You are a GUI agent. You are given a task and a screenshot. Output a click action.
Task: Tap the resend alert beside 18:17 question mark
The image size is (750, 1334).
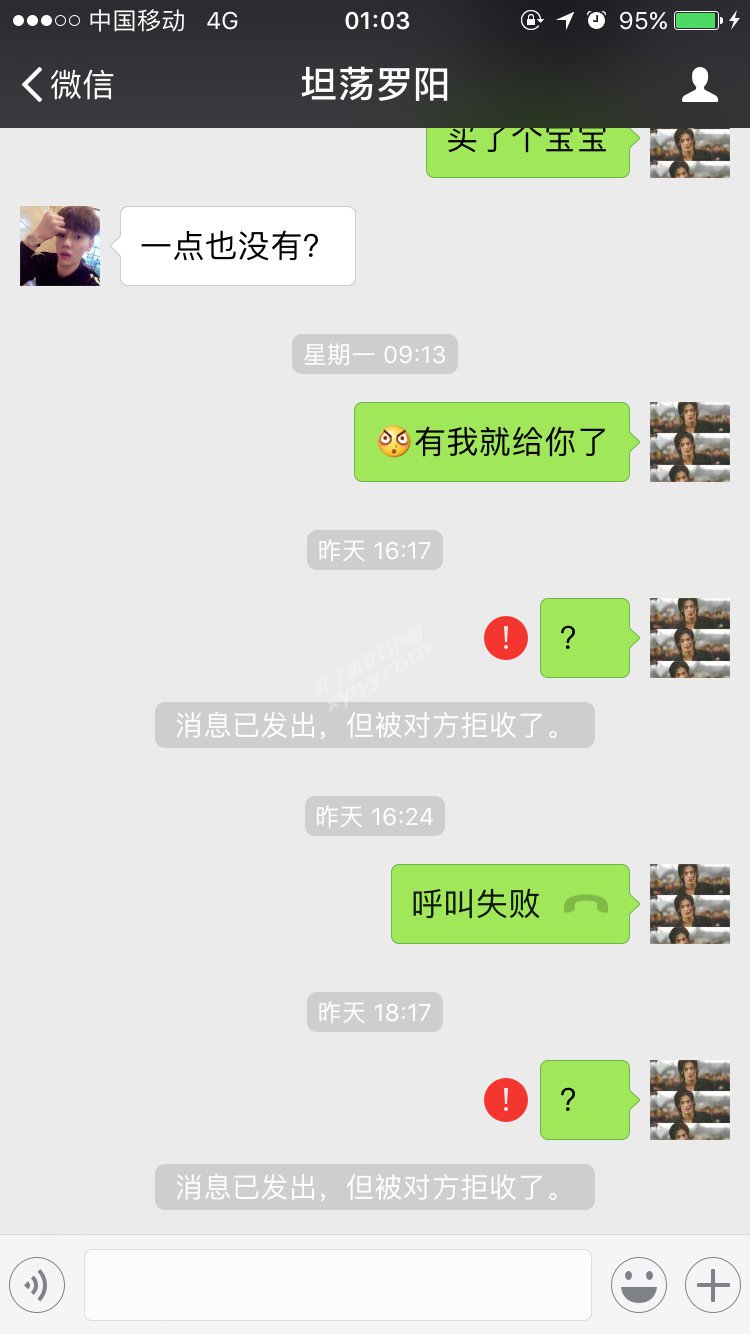pos(506,1100)
